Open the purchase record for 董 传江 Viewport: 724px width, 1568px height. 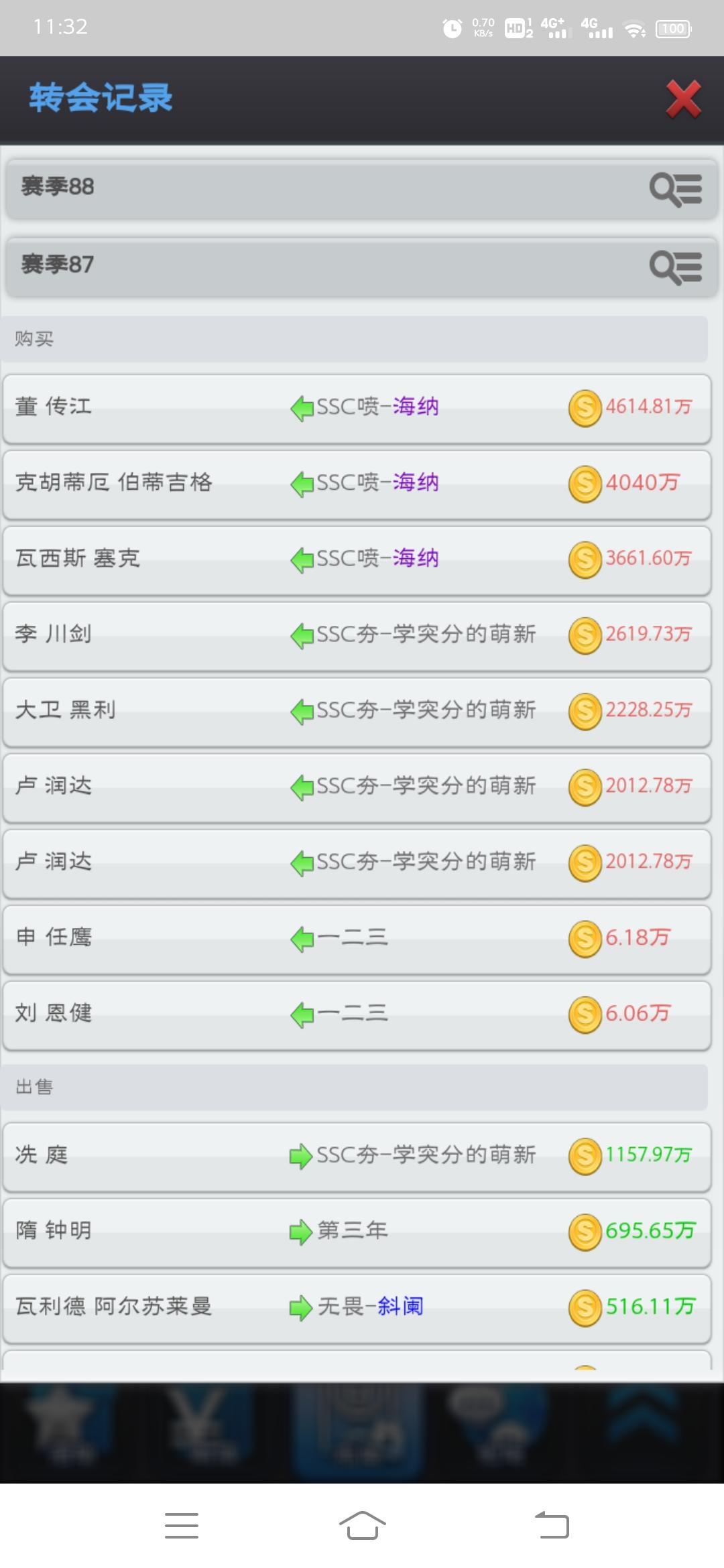pos(357,407)
